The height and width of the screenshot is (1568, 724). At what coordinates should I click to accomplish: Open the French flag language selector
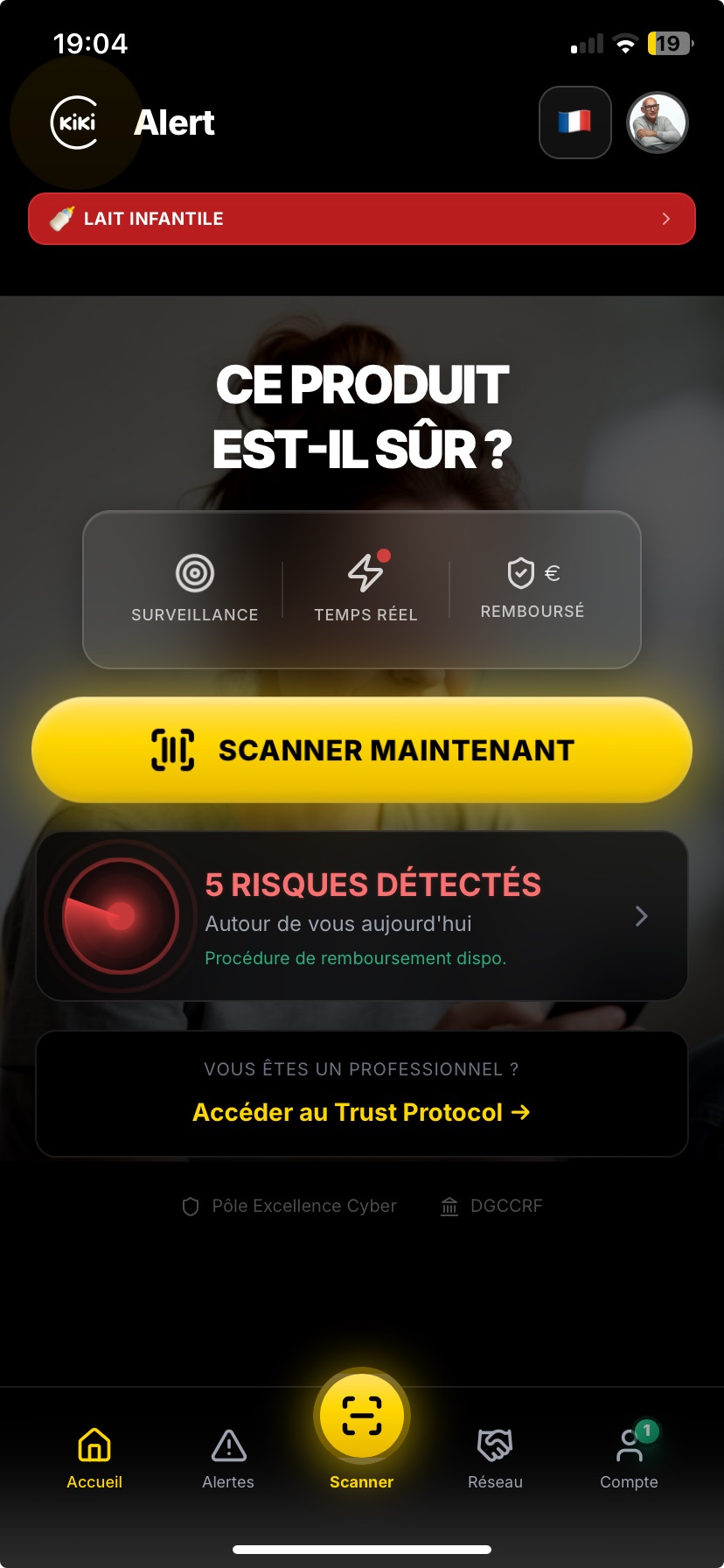(574, 122)
